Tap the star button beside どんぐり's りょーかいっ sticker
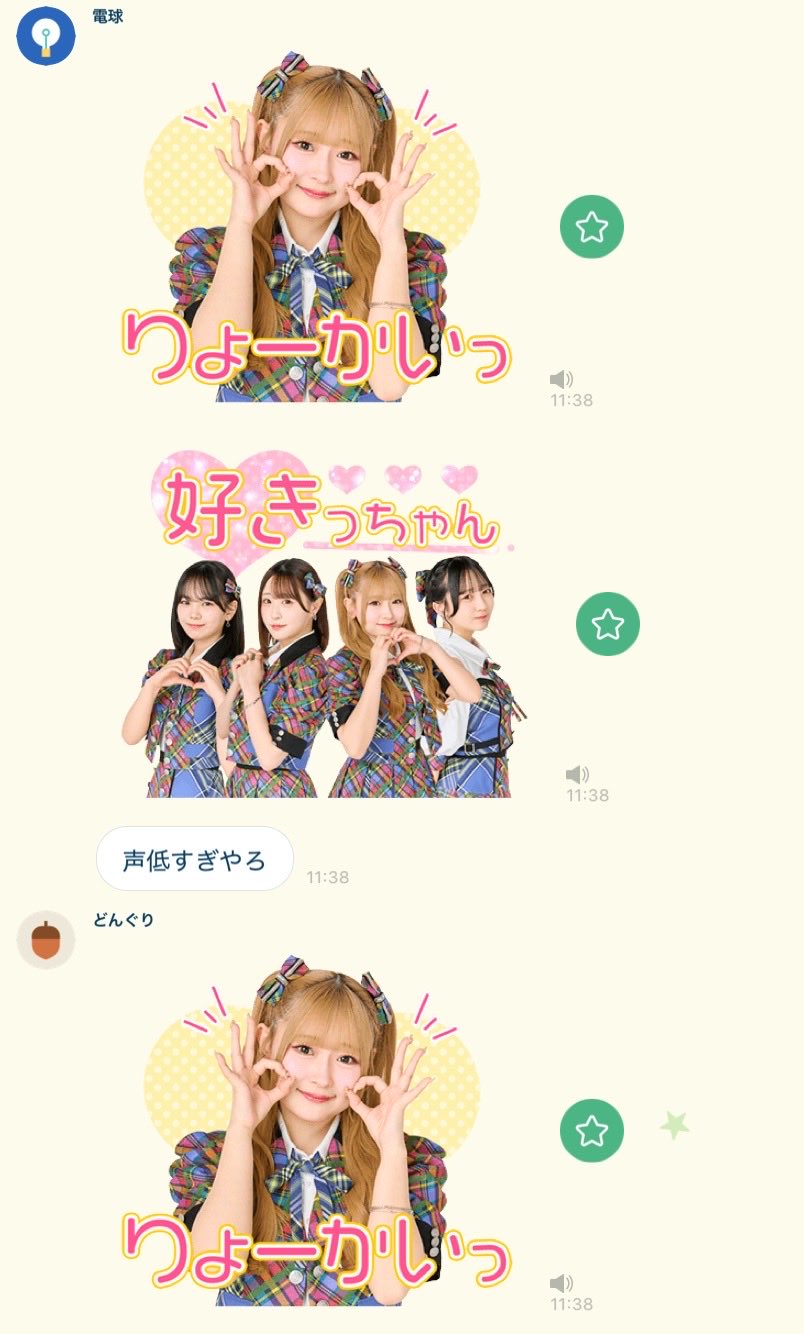Image resolution: width=804 pixels, height=1334 pixels. [x=592, y=1131]
